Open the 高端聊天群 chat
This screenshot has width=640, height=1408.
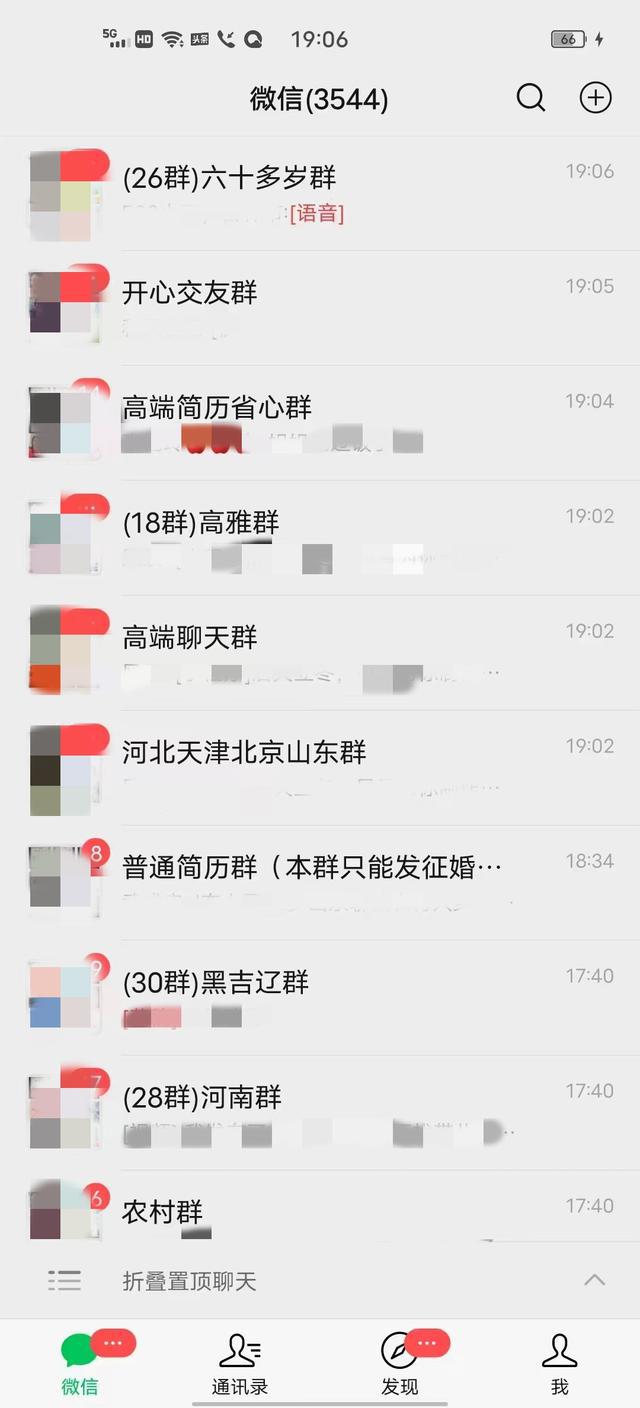click(x=320, y=653)
